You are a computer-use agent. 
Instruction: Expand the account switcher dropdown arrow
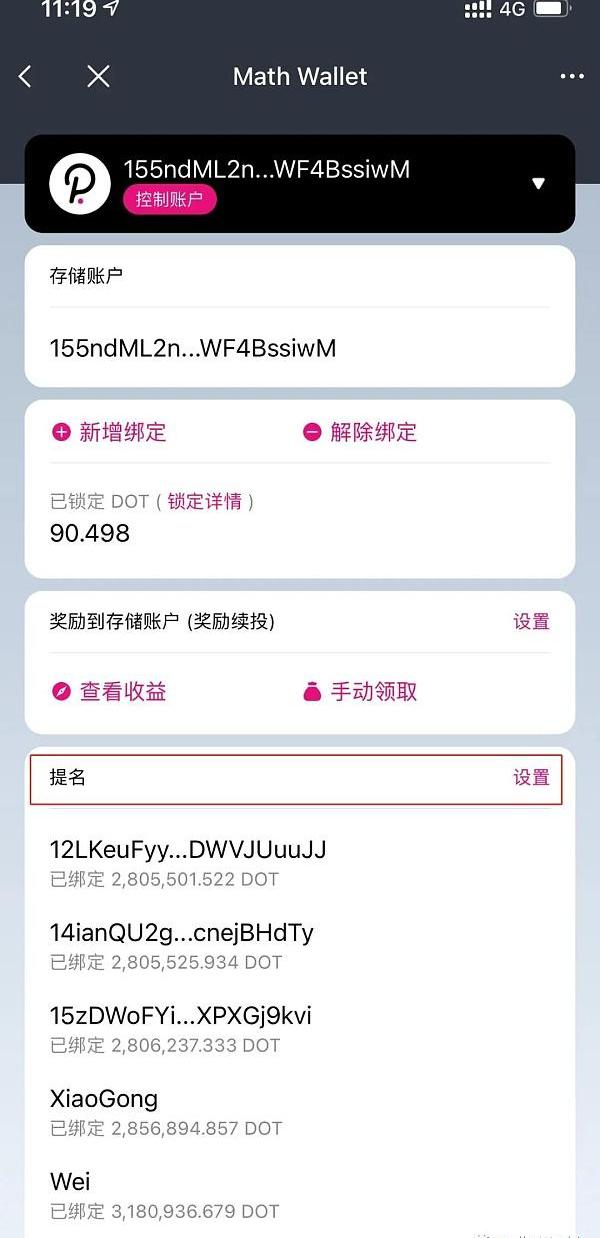538,183
